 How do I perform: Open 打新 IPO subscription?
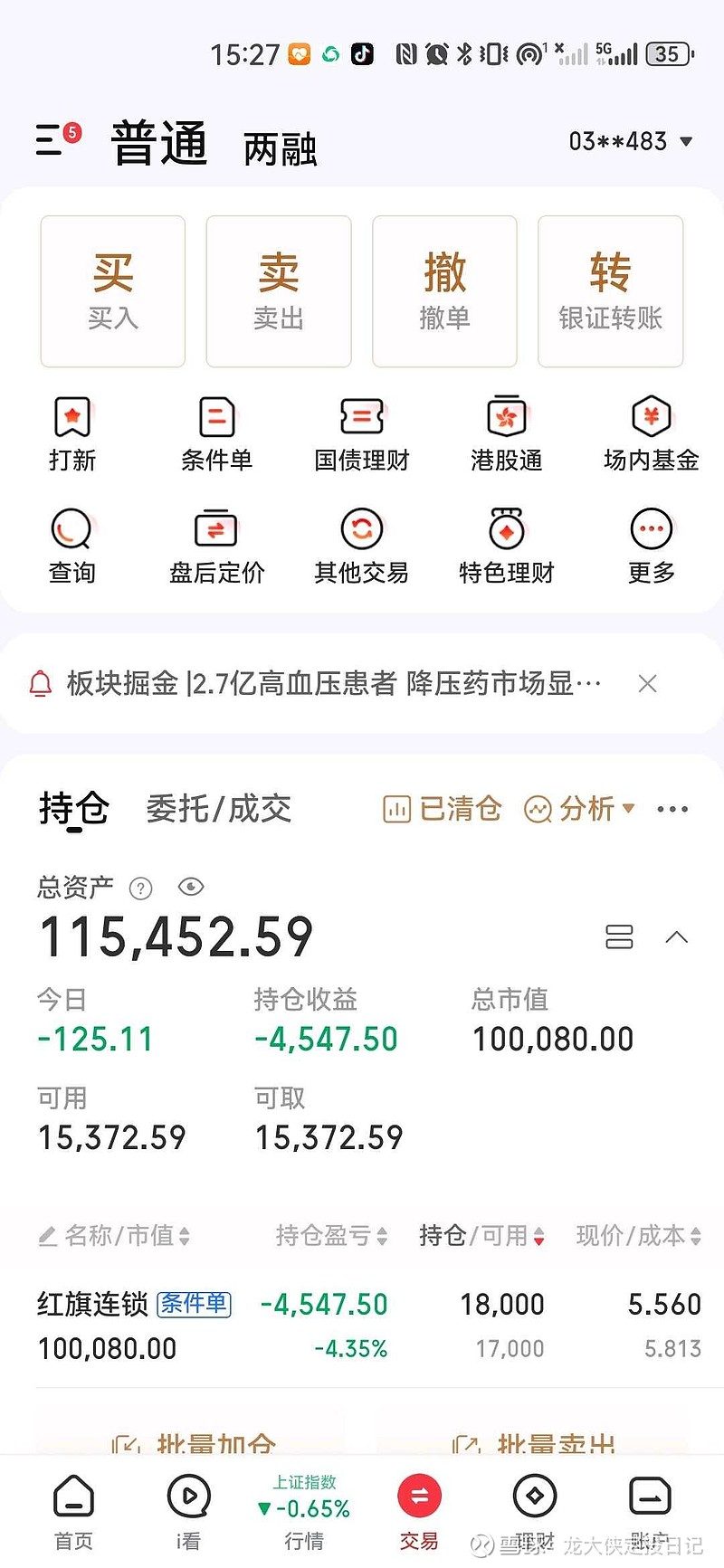(x=72, y=434)
